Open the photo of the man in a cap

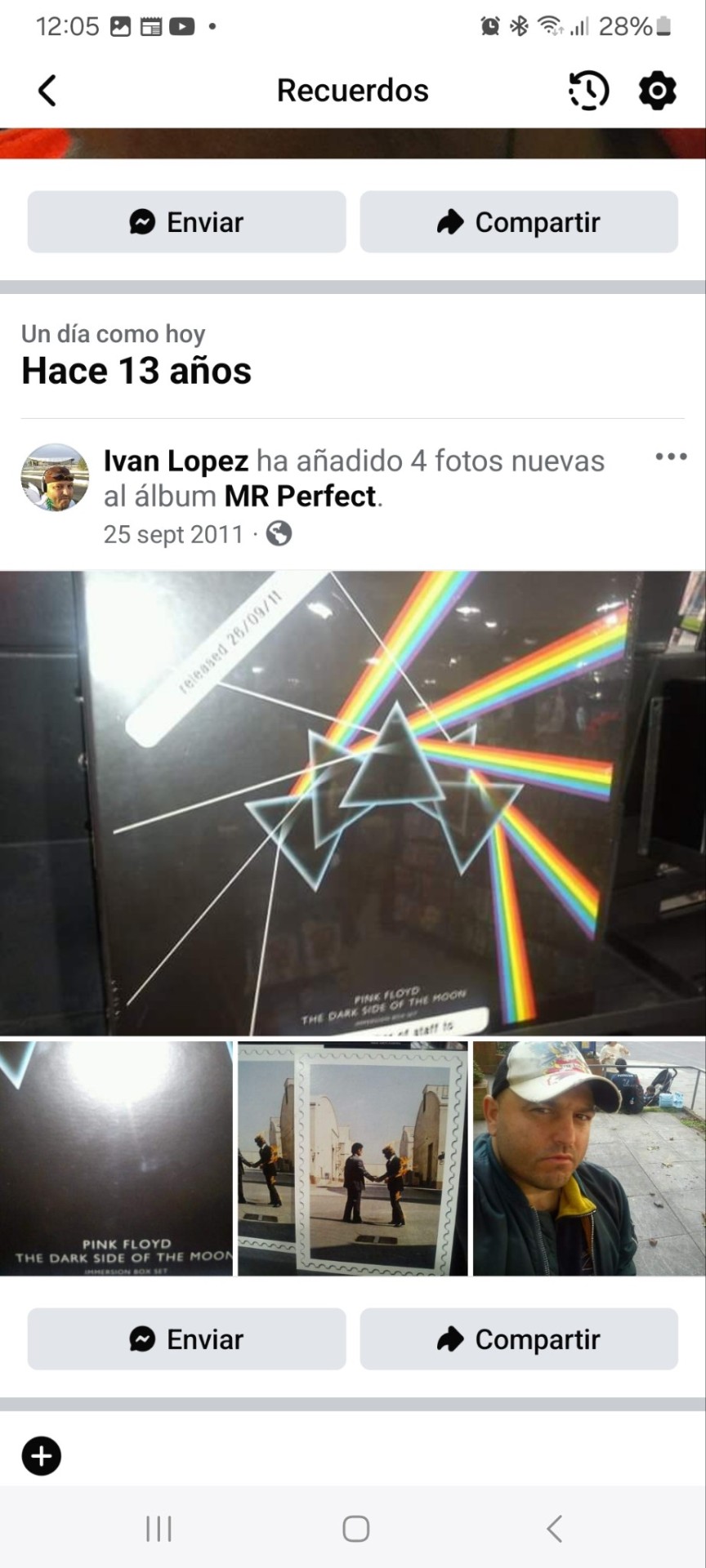[x=589, y=1158]
